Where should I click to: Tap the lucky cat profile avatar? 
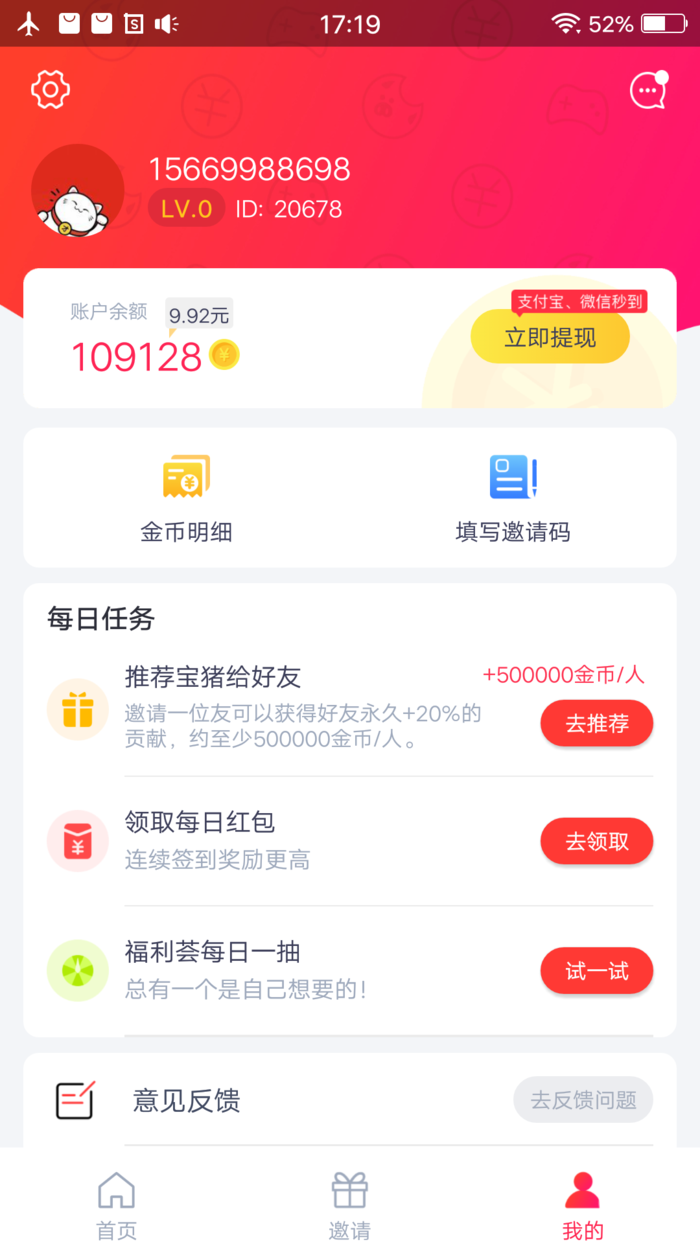point(78,191)
